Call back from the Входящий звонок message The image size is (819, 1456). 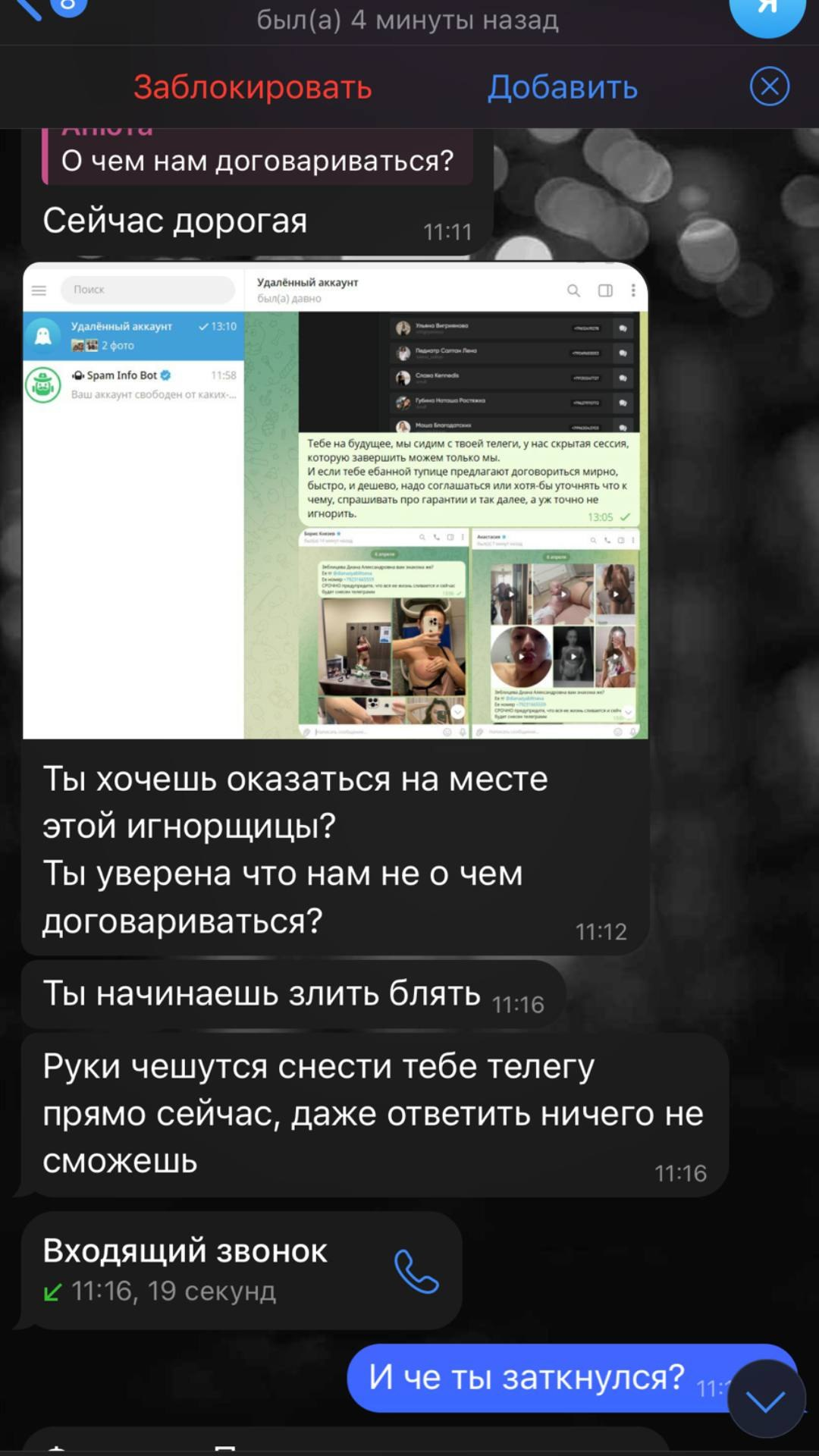pos(416,1271)
